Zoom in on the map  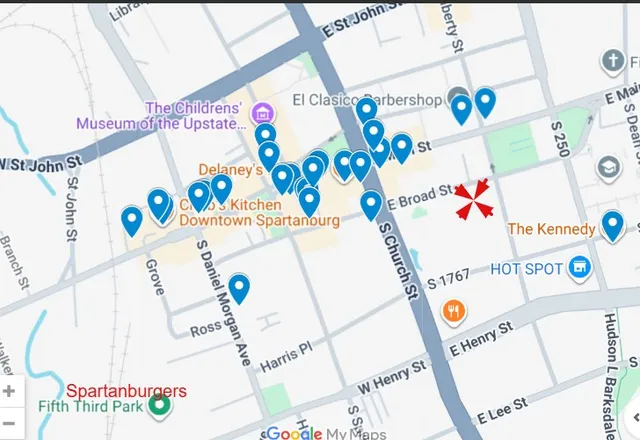pyautogui.click(x=9, y=391)
